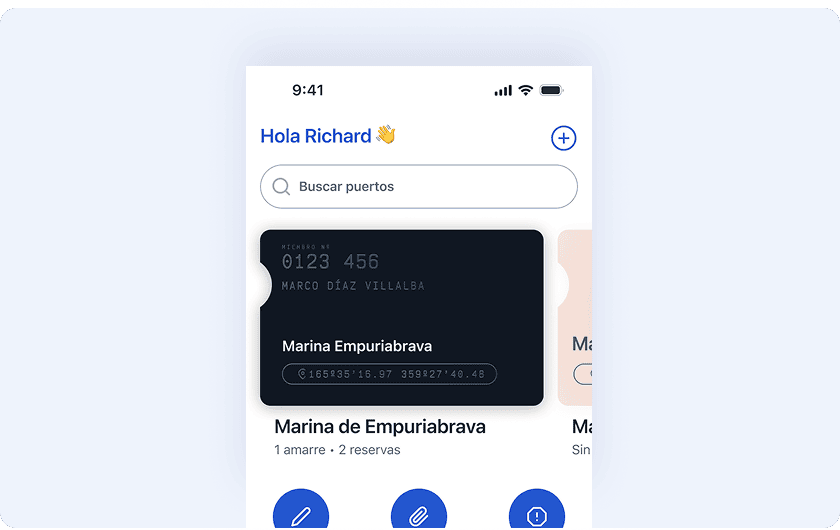Open the Marina Empuriabrava dark card
This screenshot has width=840, height=530.
(x=401, y=317)
